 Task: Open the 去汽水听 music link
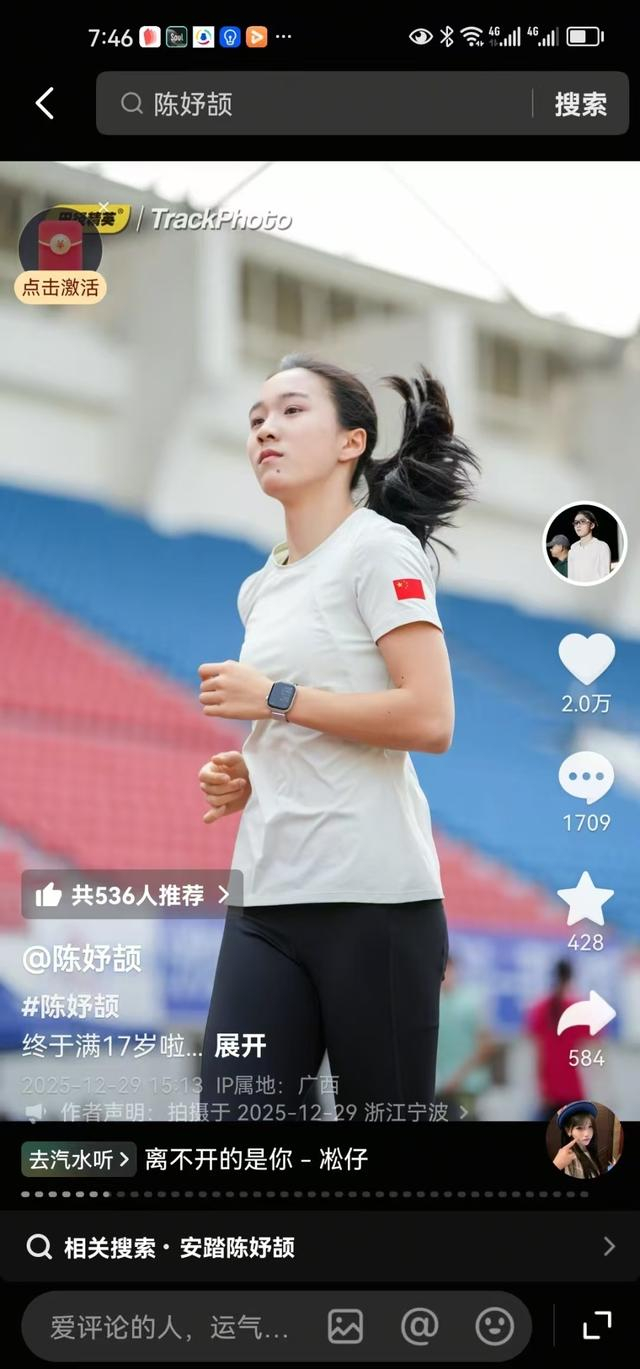(x=79, y=1159)
